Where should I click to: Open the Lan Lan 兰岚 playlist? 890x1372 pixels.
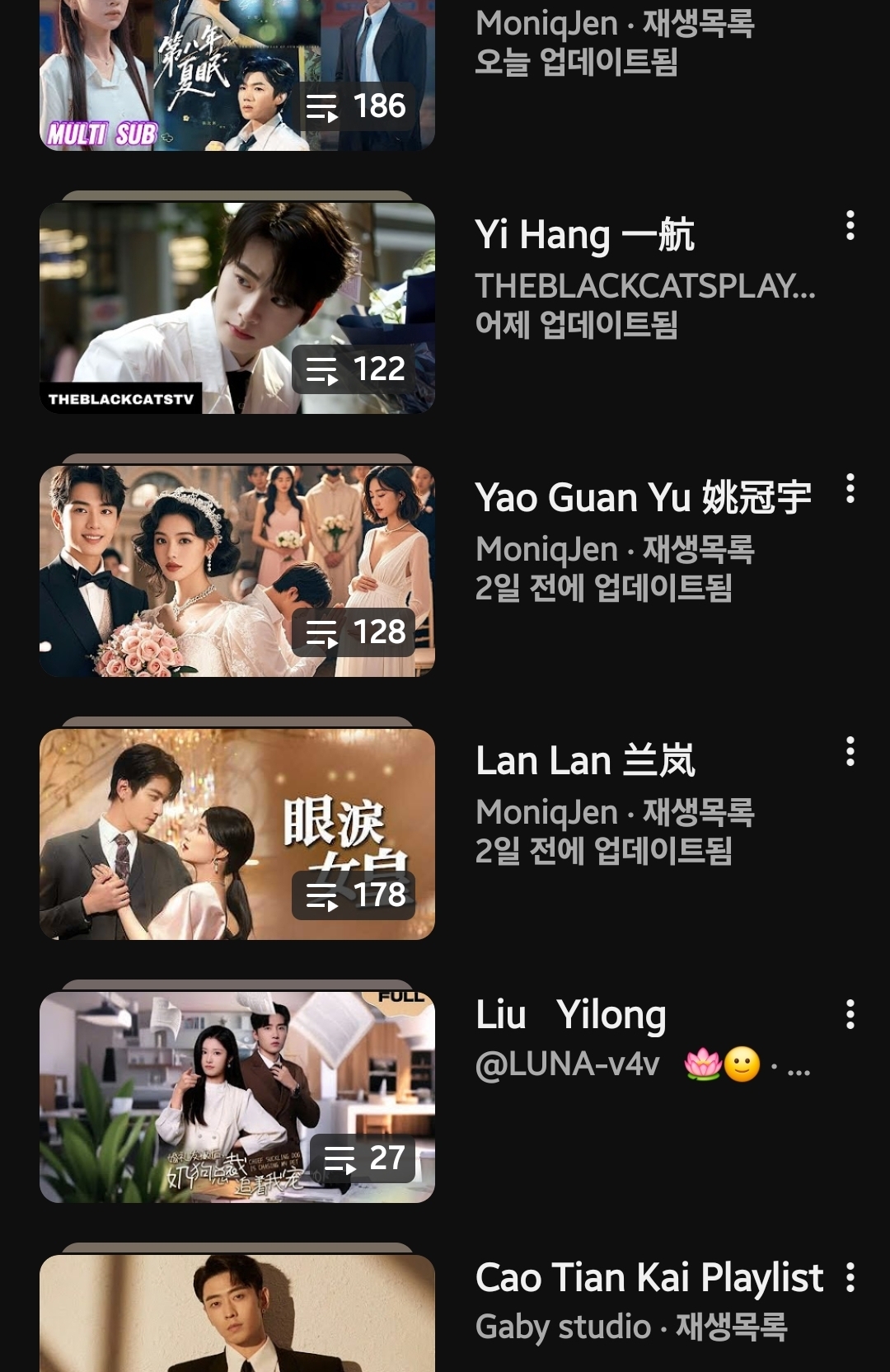click(237, 834)
